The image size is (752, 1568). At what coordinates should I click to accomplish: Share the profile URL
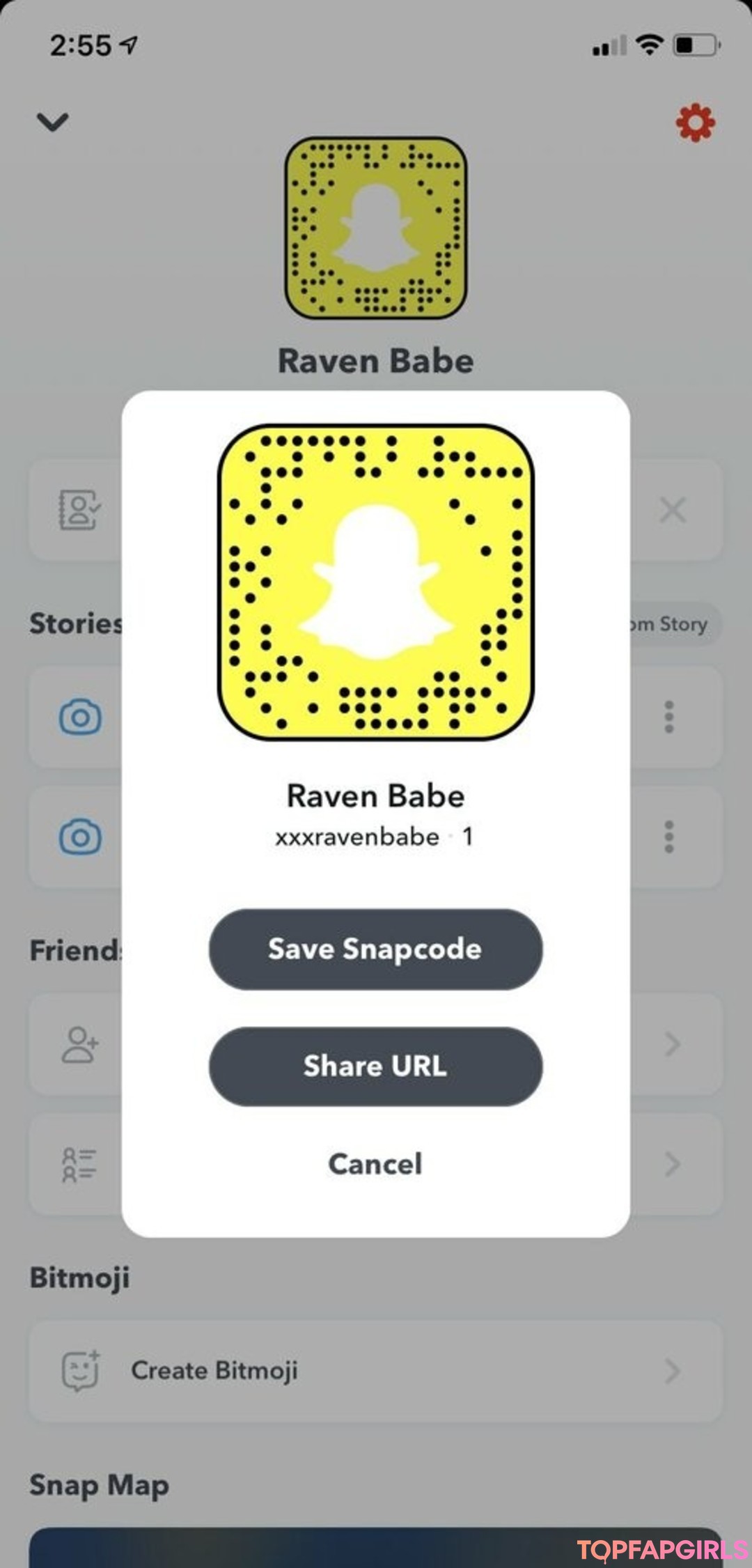pyautogui.click(x=375, y=1066)
